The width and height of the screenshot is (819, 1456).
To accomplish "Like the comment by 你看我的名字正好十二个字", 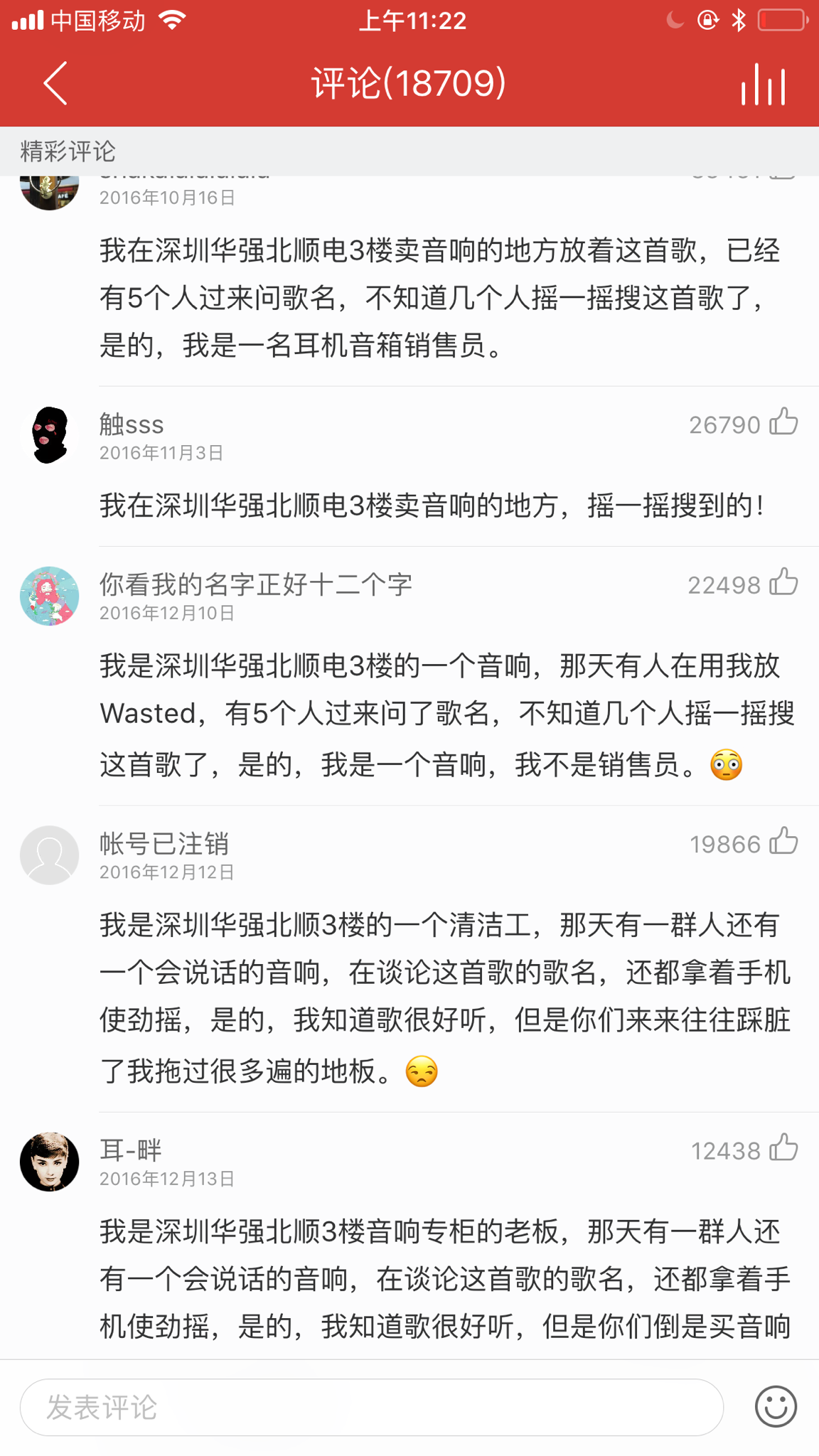I will 783,582.
